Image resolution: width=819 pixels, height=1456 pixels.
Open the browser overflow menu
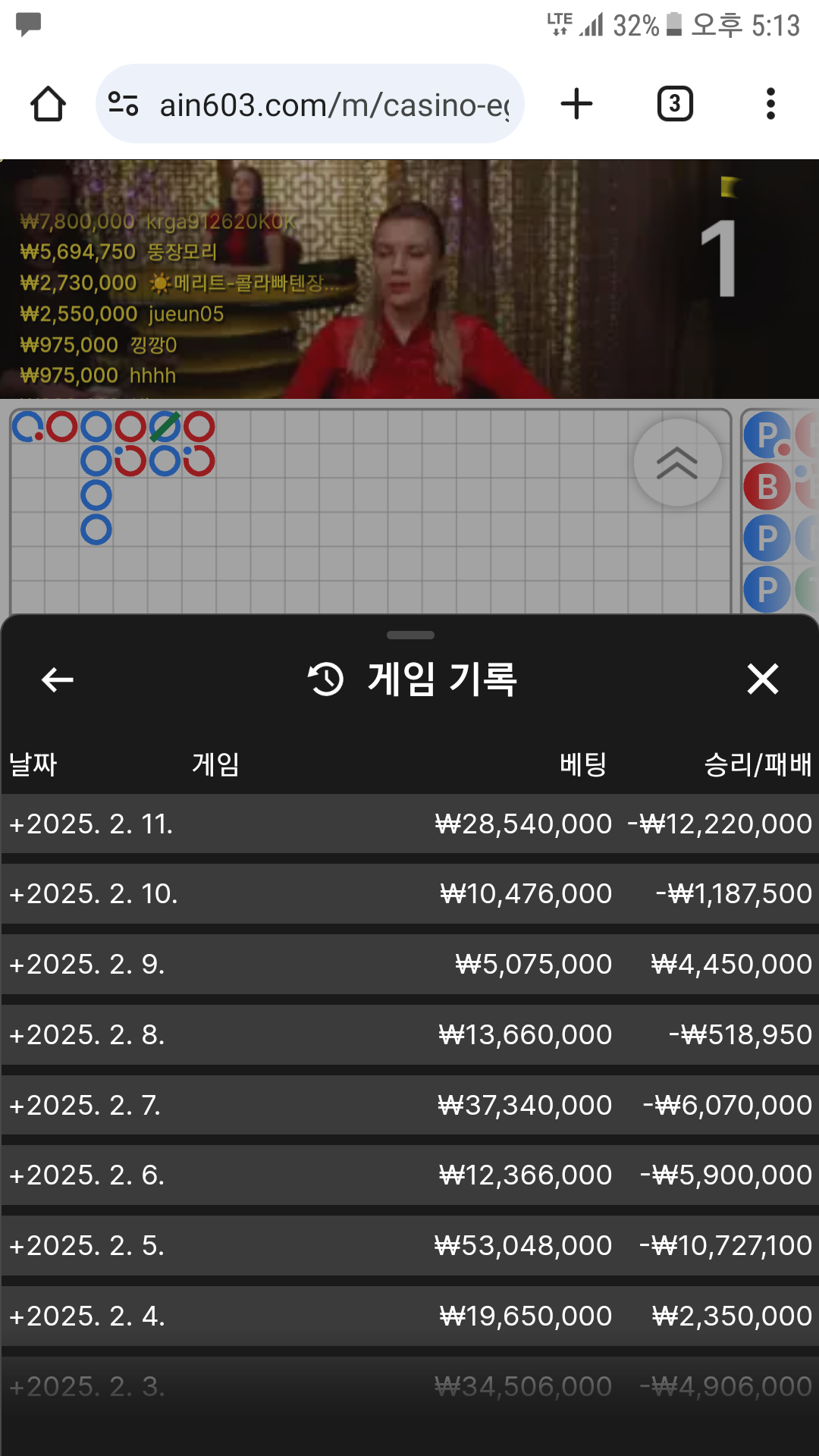[x=770, y=104]
